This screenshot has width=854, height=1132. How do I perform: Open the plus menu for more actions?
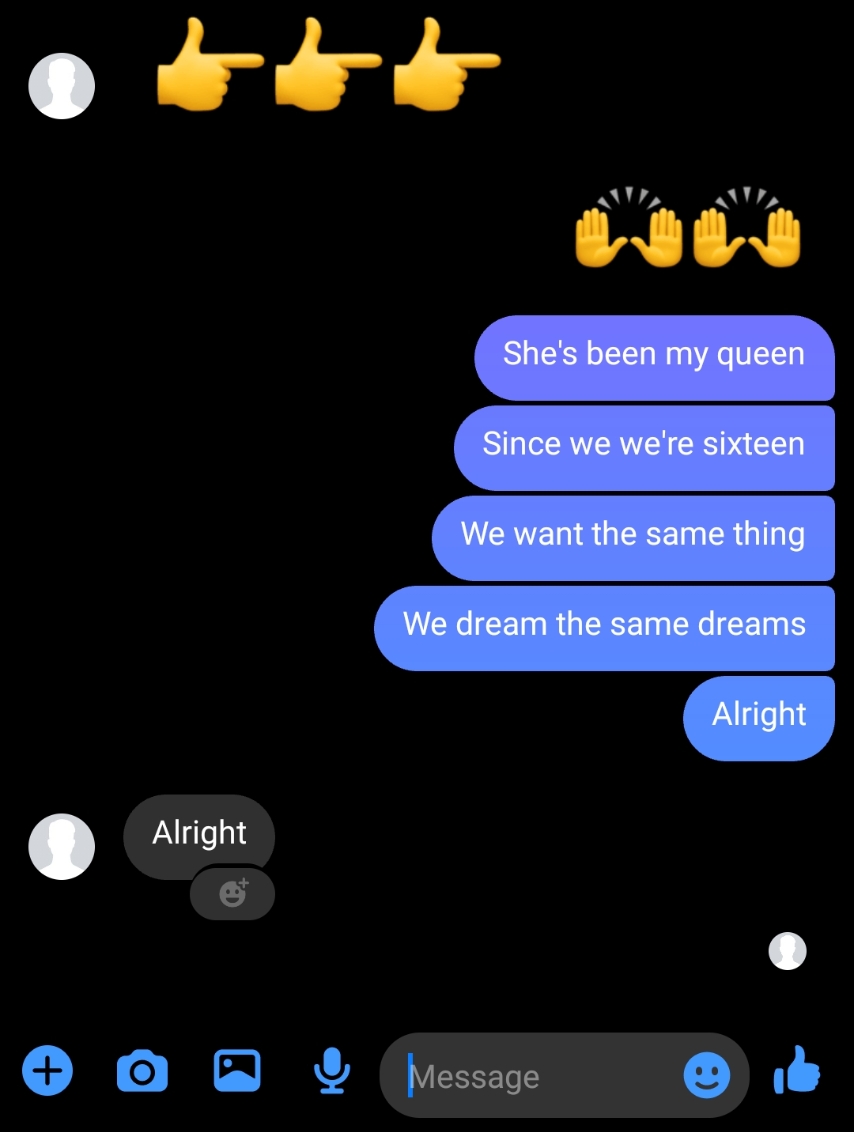[48, 1070]
